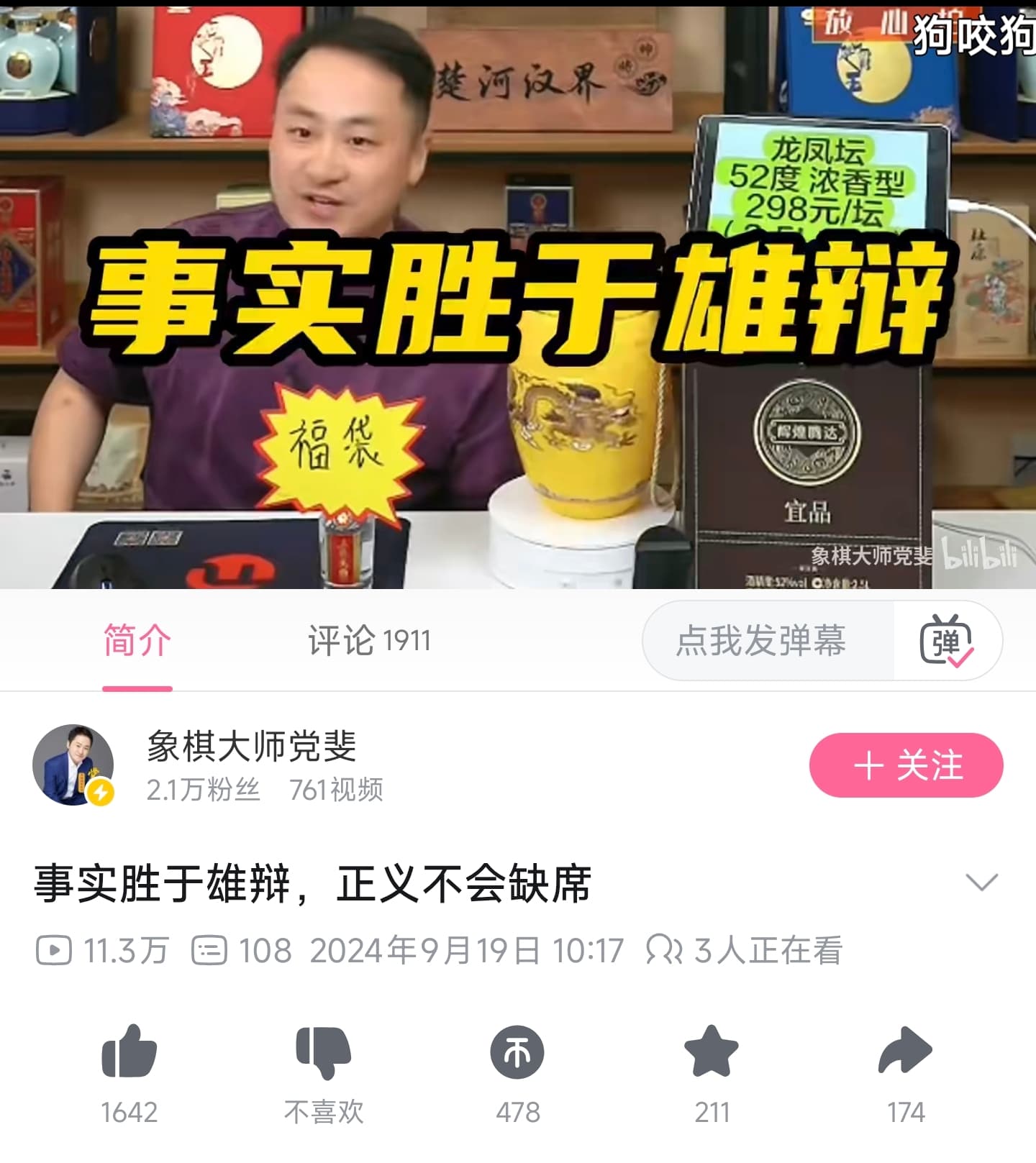
Task: Like the video with the thumbs-up icon
Action: click(x=129, y=1051)
